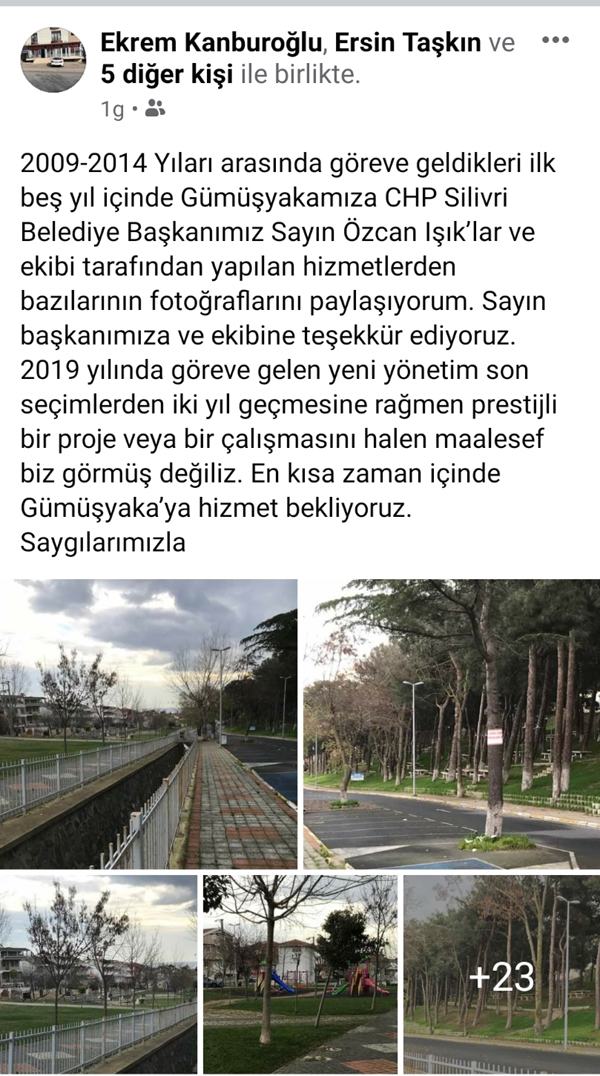Open the poster's profile picture
Screen dimensions: 600x1076
pyautogui.click(x=53, y=60)
